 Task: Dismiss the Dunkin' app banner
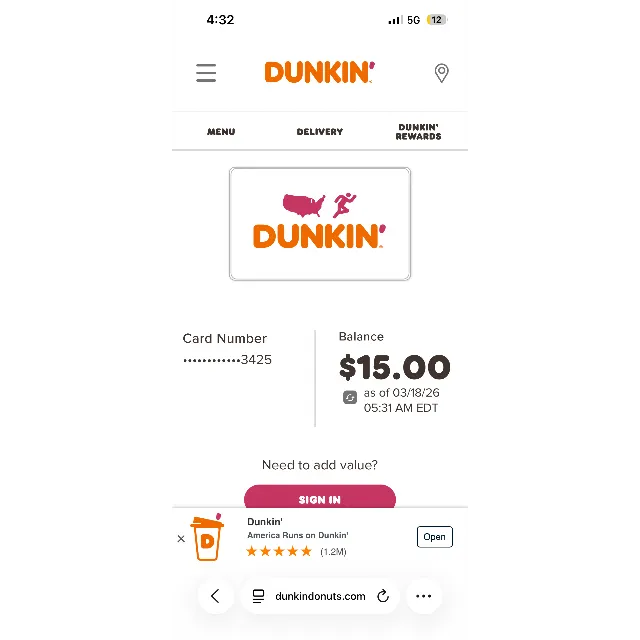click(x=181, y=538)
